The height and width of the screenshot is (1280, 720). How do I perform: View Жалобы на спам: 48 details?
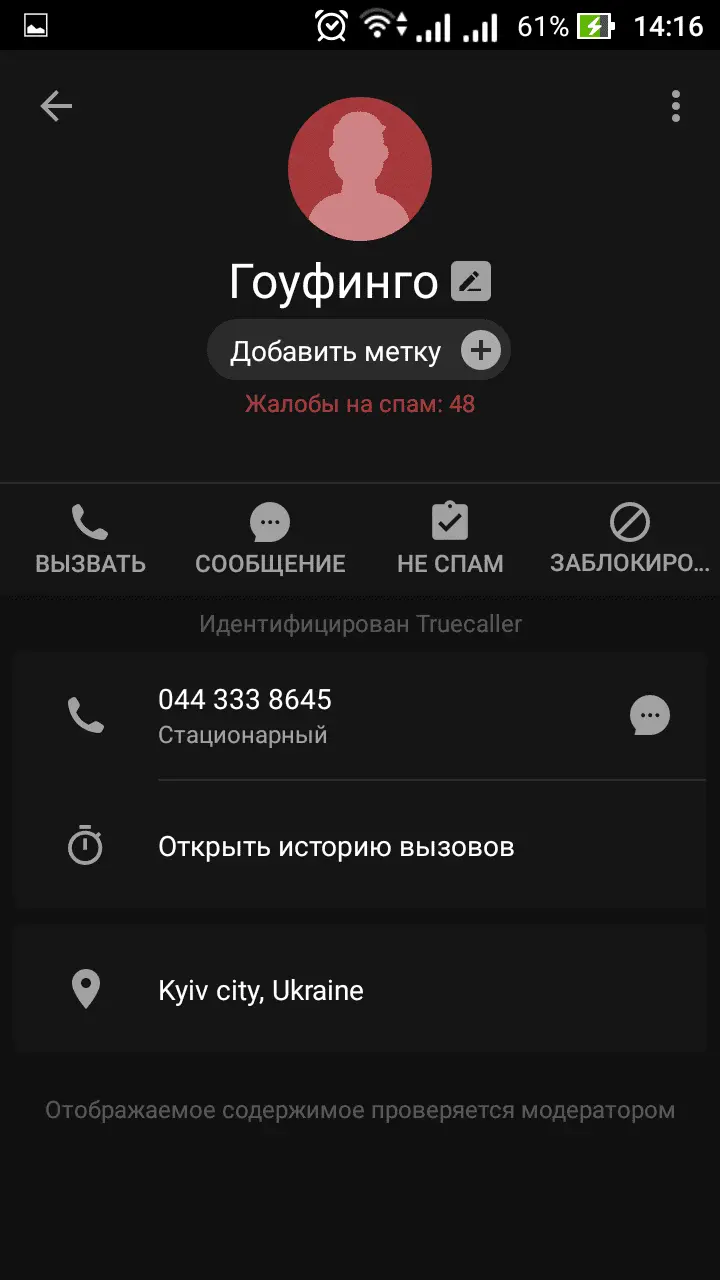pyautogui.click(x=359, y=403)
